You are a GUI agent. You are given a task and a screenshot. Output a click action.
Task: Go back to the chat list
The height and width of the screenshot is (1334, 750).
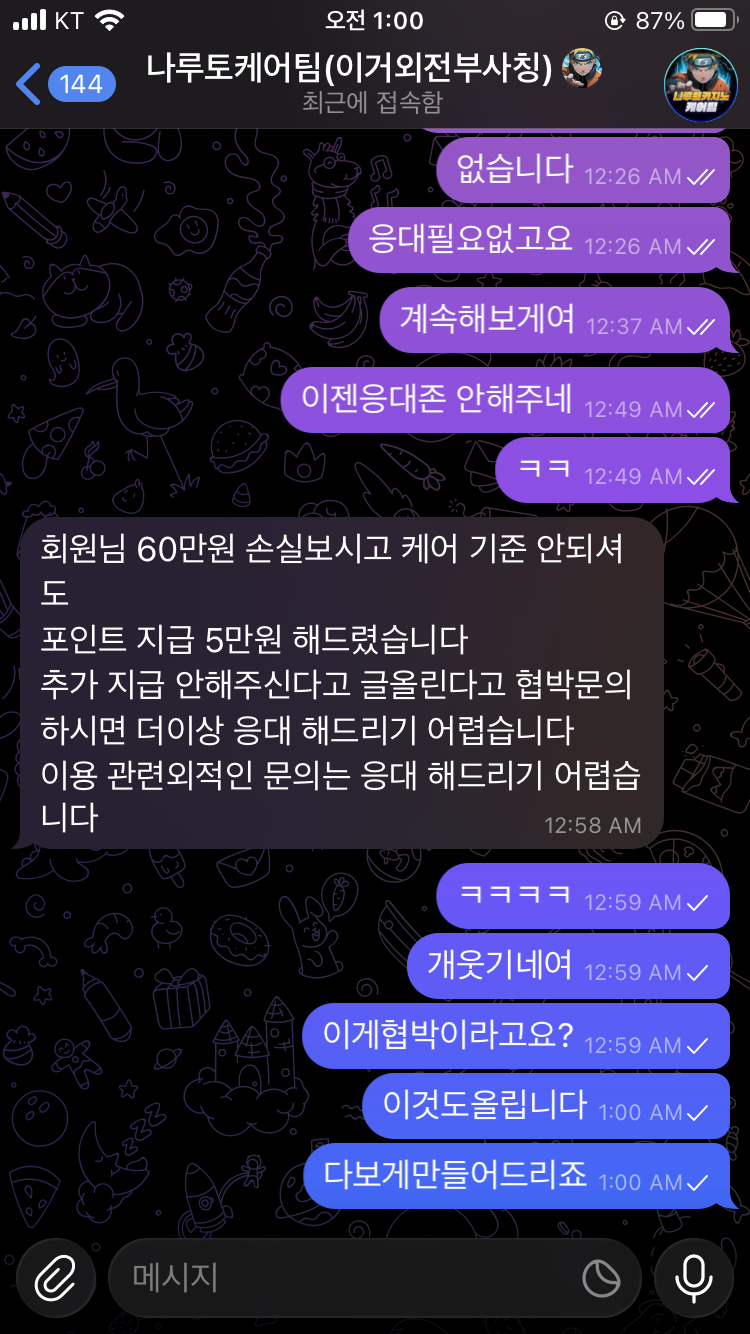pos(62,84)
